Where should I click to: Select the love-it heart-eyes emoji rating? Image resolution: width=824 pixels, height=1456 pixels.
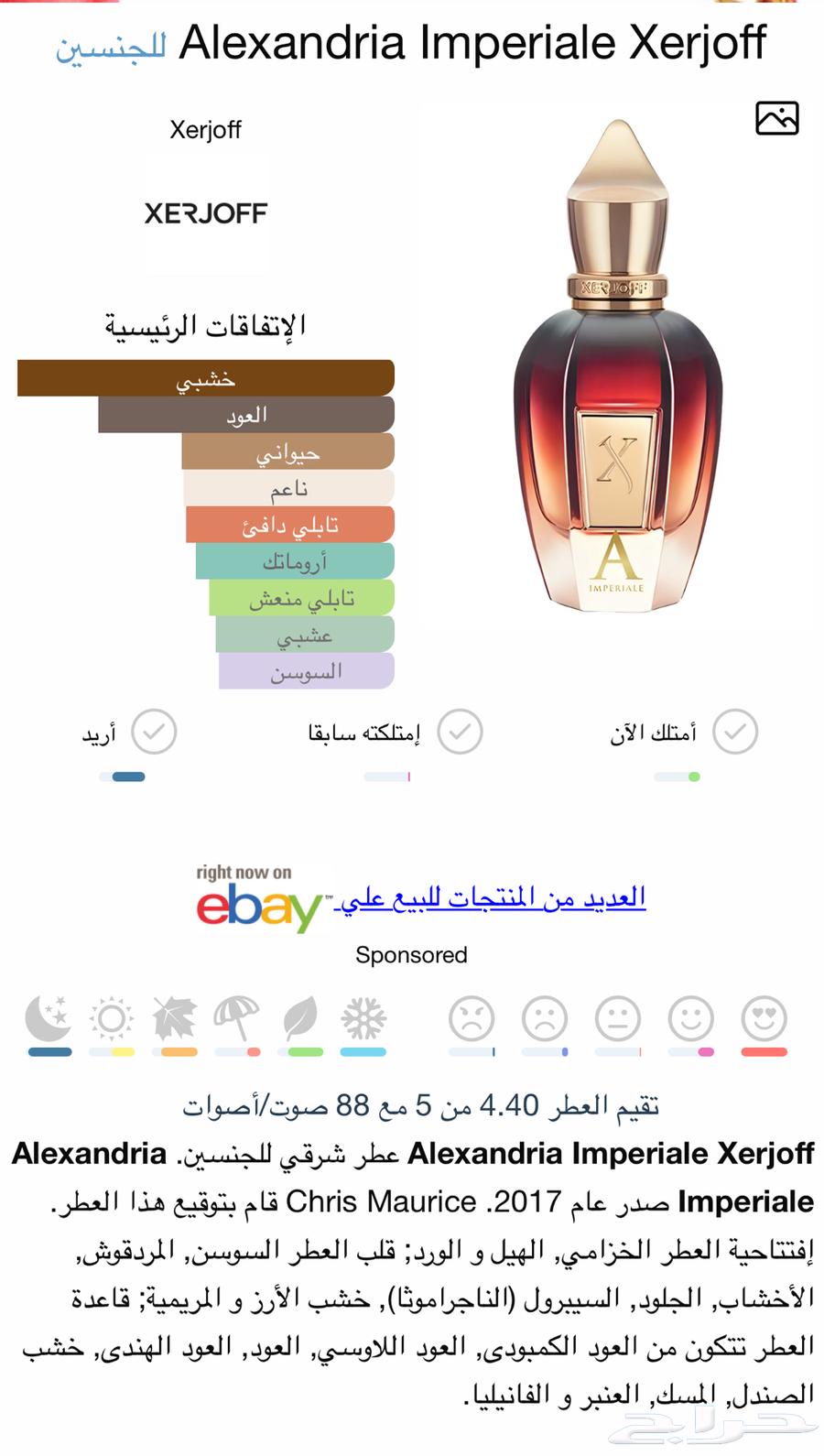click(764, 1019)
